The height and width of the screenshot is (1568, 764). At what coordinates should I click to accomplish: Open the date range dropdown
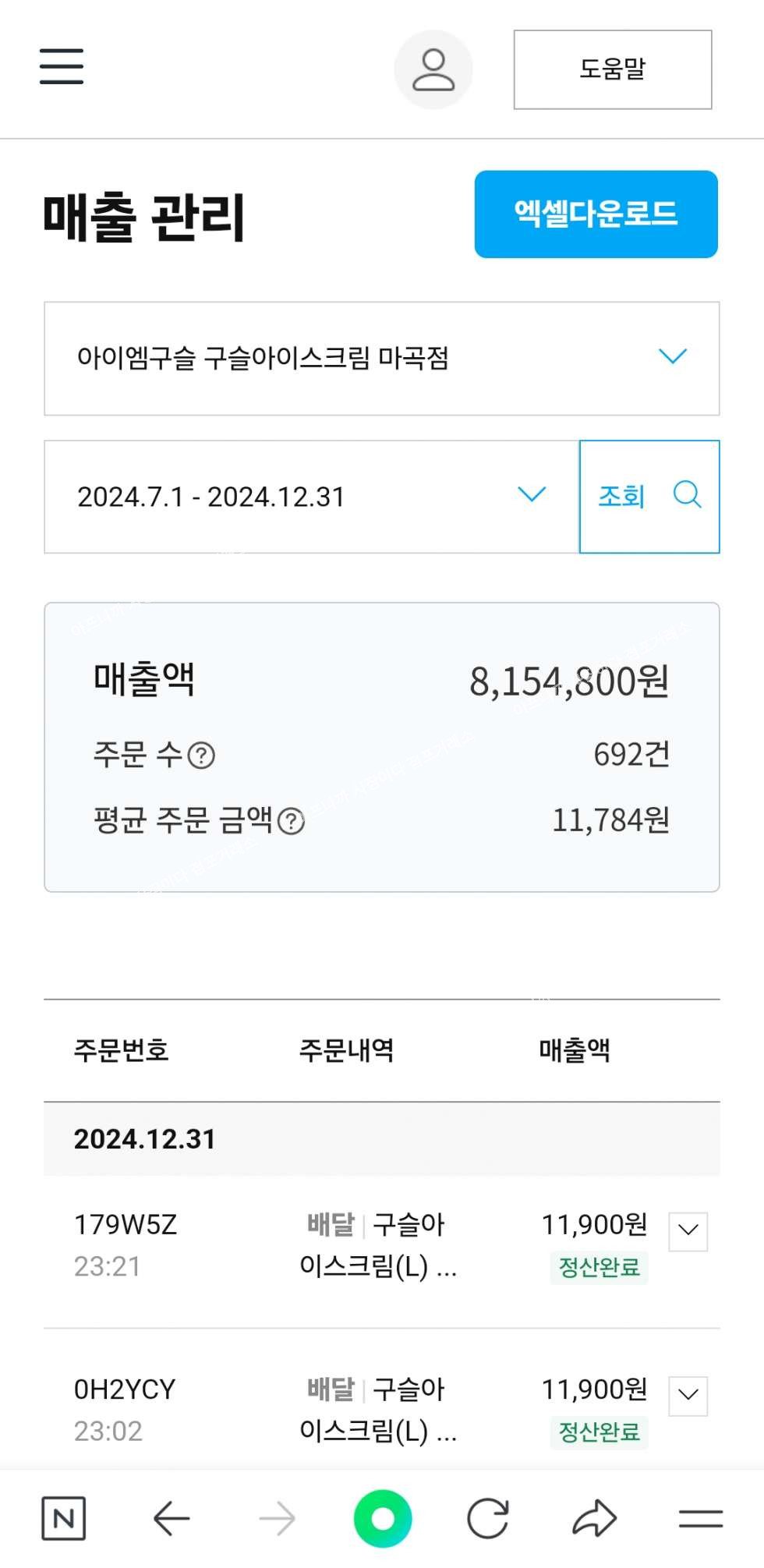point(312,497)
